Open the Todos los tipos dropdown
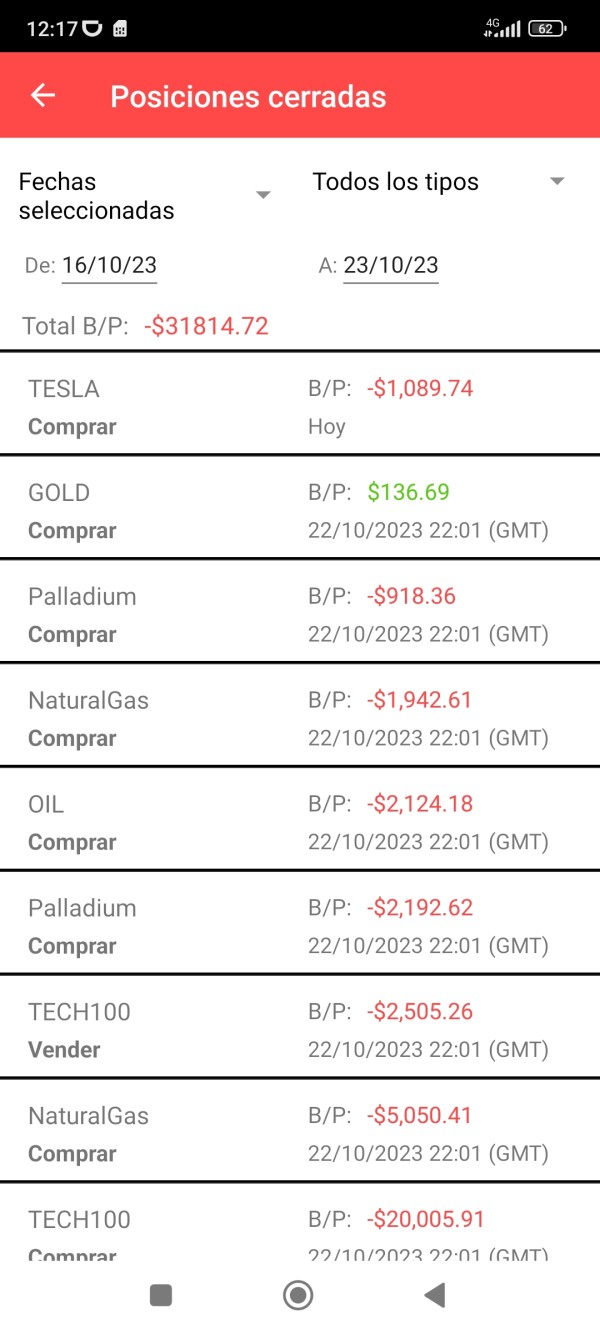The image size is (600, 1333). 440,182
